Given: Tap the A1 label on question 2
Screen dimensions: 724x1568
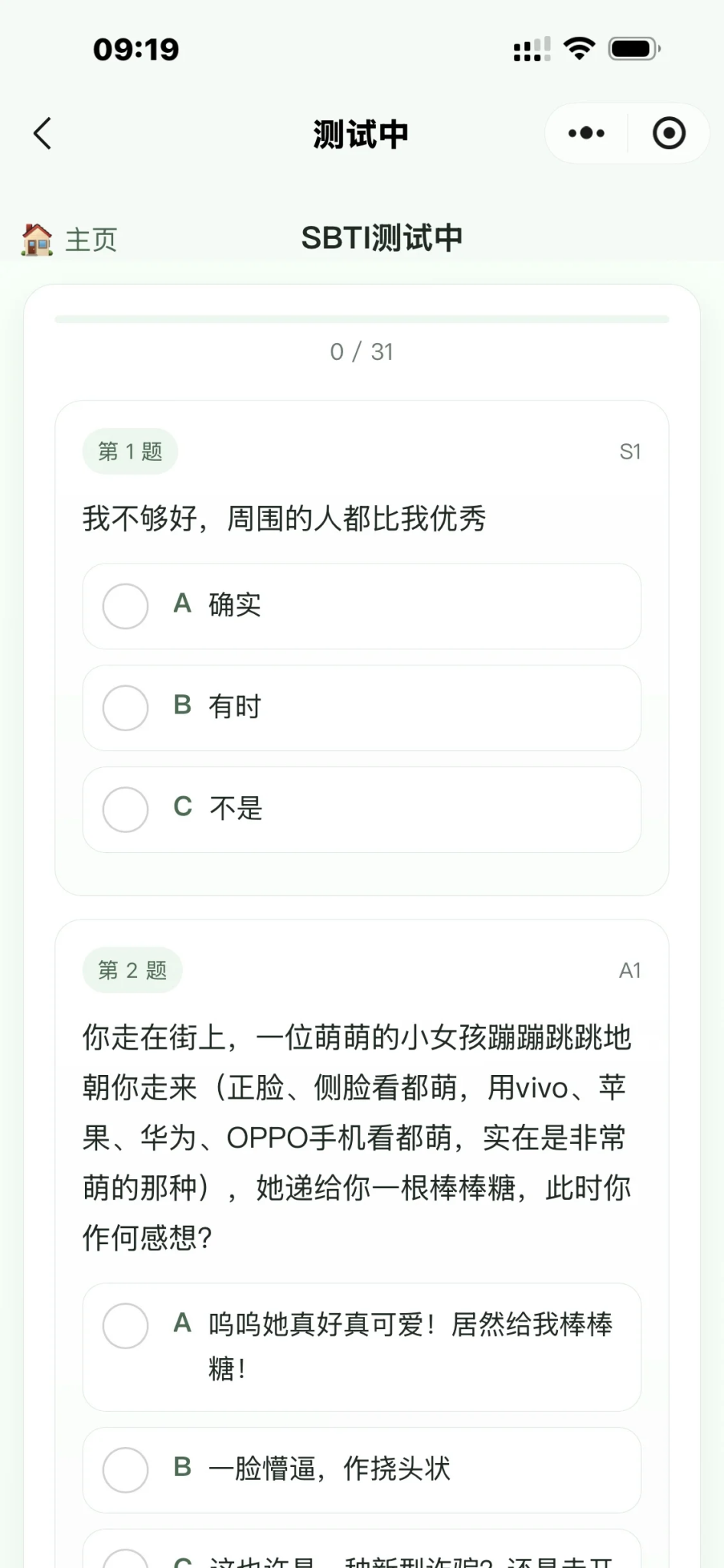Looking at the screenshot, I should pos(631,969).
